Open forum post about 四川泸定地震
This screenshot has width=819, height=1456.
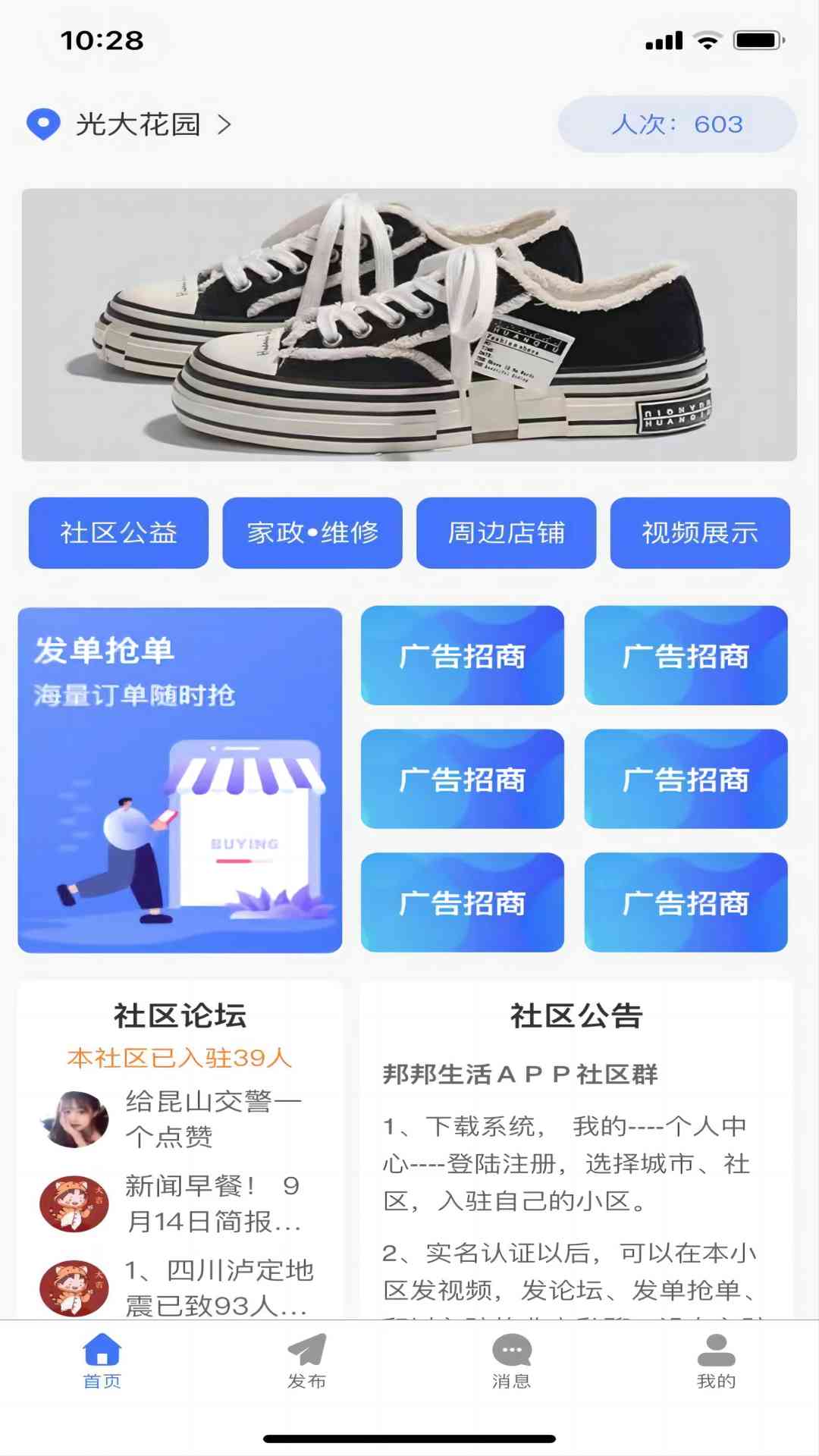click(x=216, y=1288)
